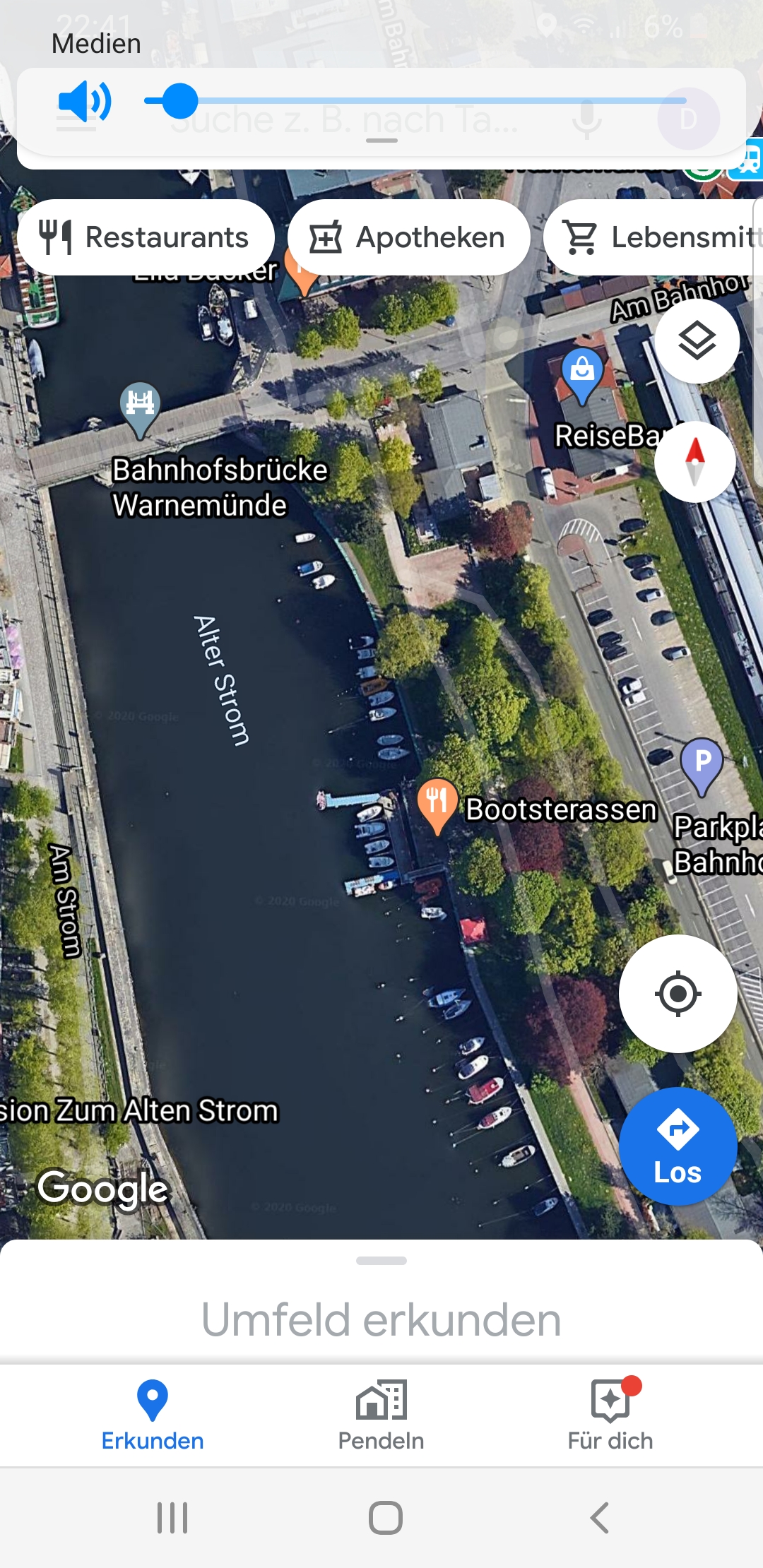763x1568 pixels.
Task: Select the Apotheken chip
Action: tap(409, 237)
